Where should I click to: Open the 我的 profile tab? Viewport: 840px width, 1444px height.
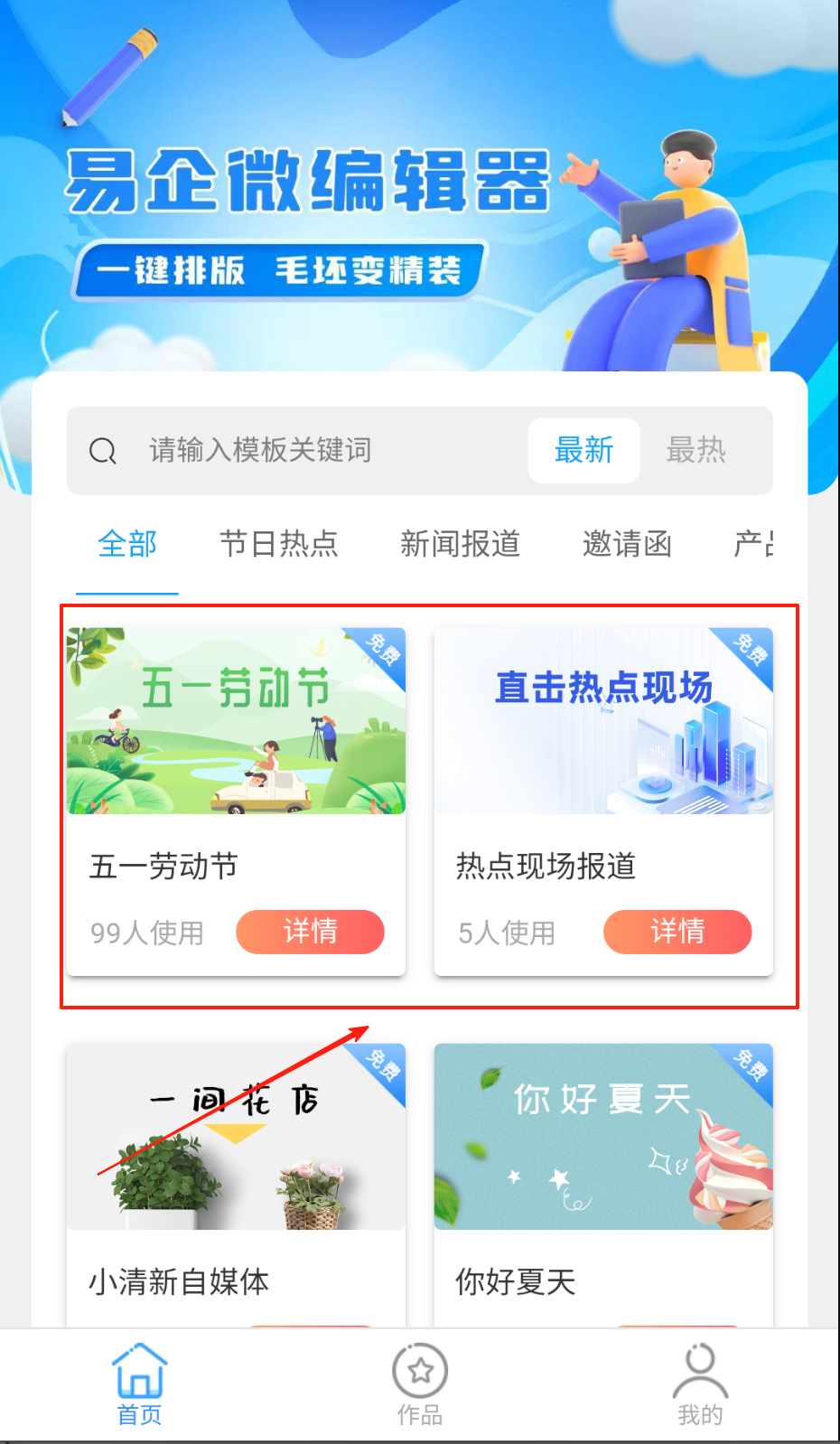click(700, 1384)
